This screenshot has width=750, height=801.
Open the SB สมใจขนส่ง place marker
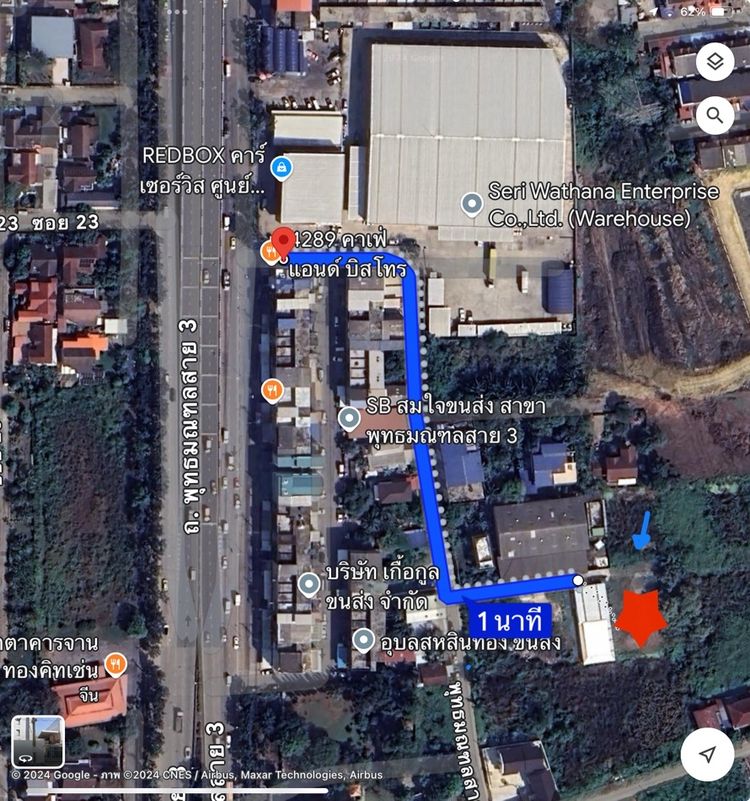[349, 418]
